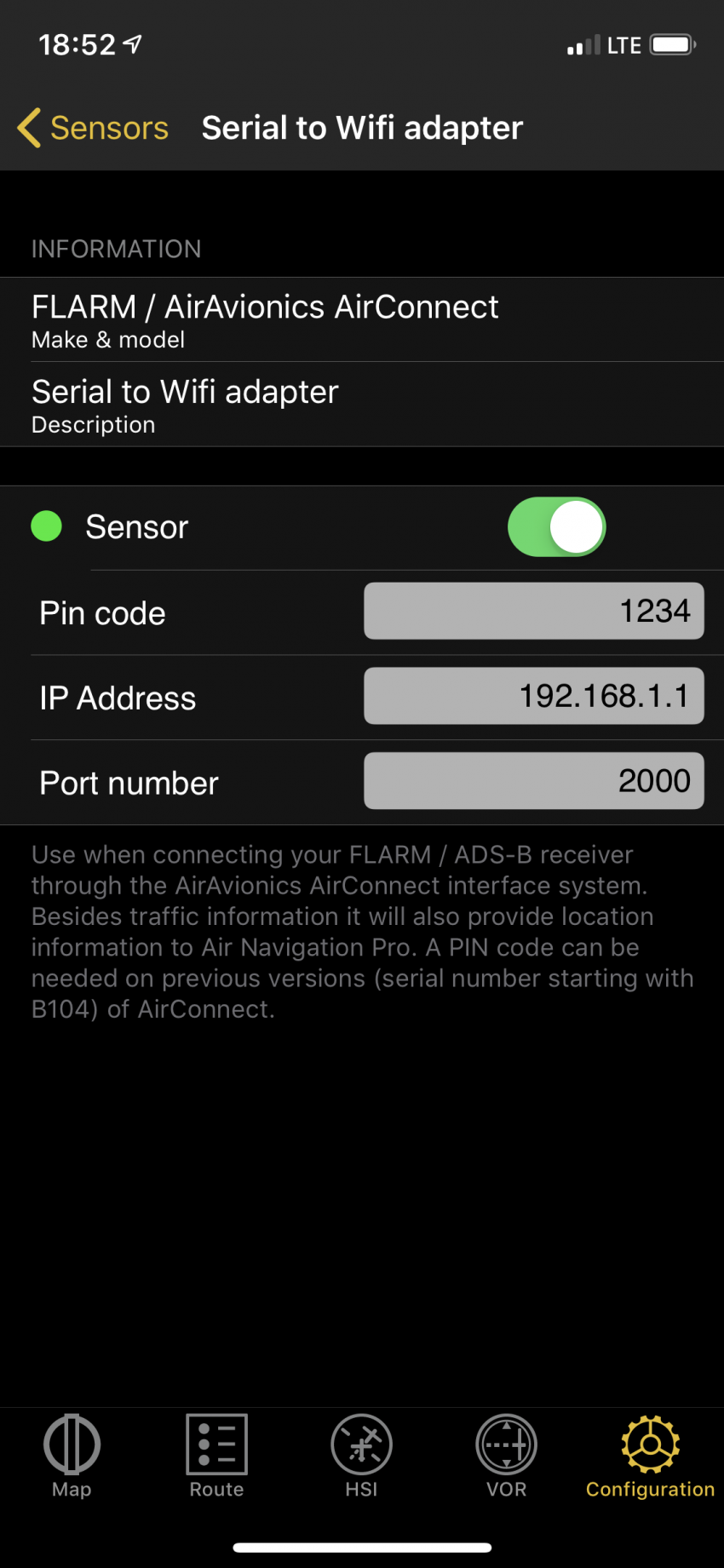
Task: Switch to the HSI tab
Action: [x=361, y=1456]
